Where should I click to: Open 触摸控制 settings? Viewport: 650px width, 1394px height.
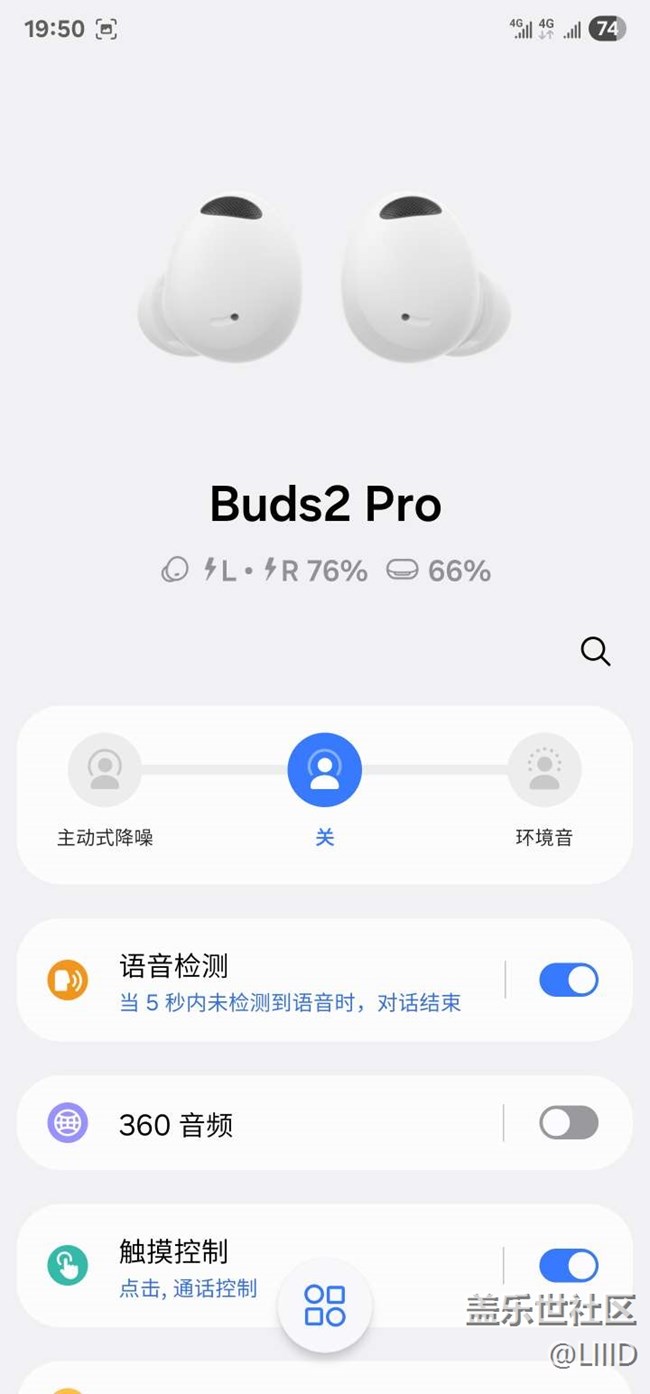coord(200,1265)
